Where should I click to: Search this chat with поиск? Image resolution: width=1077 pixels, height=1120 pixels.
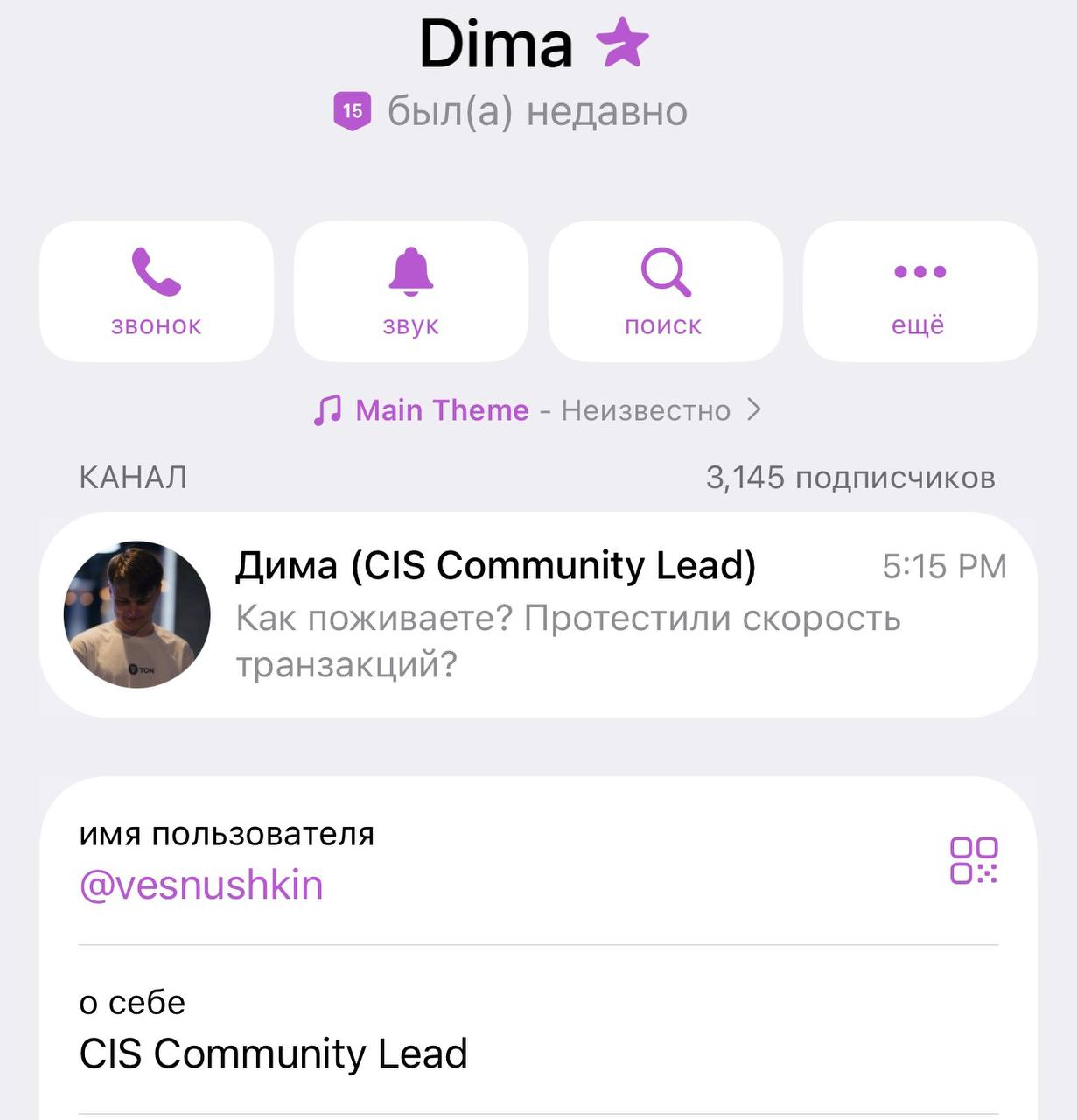665,291
